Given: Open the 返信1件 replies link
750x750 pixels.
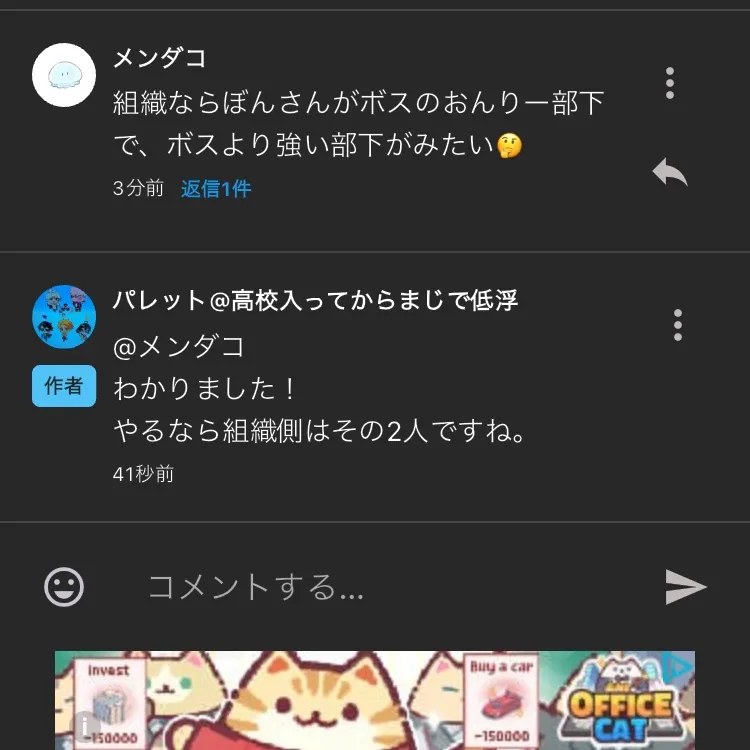Looking at the screenshot, I should [216, 188].
